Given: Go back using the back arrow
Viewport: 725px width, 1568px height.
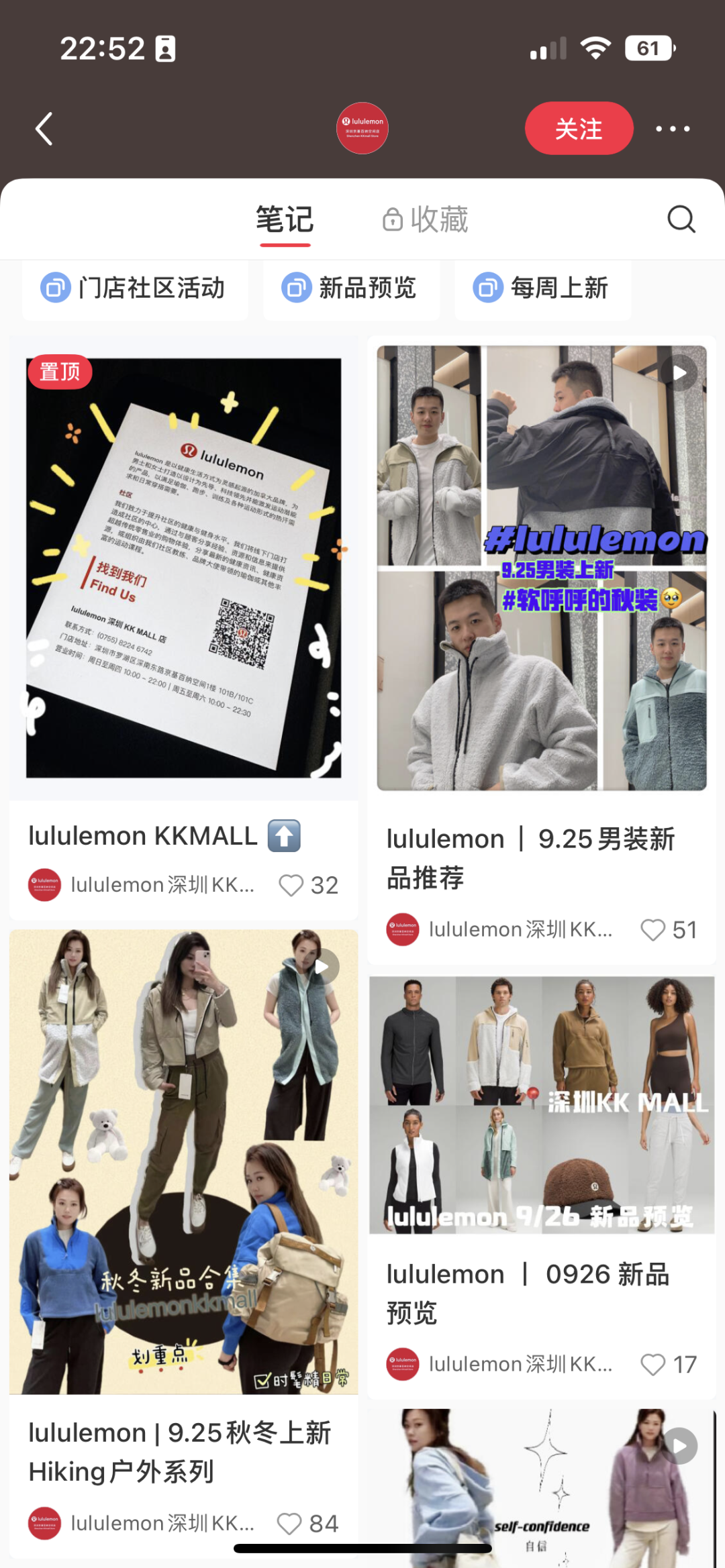Looking at the screenshot, I should click(44, 129).
